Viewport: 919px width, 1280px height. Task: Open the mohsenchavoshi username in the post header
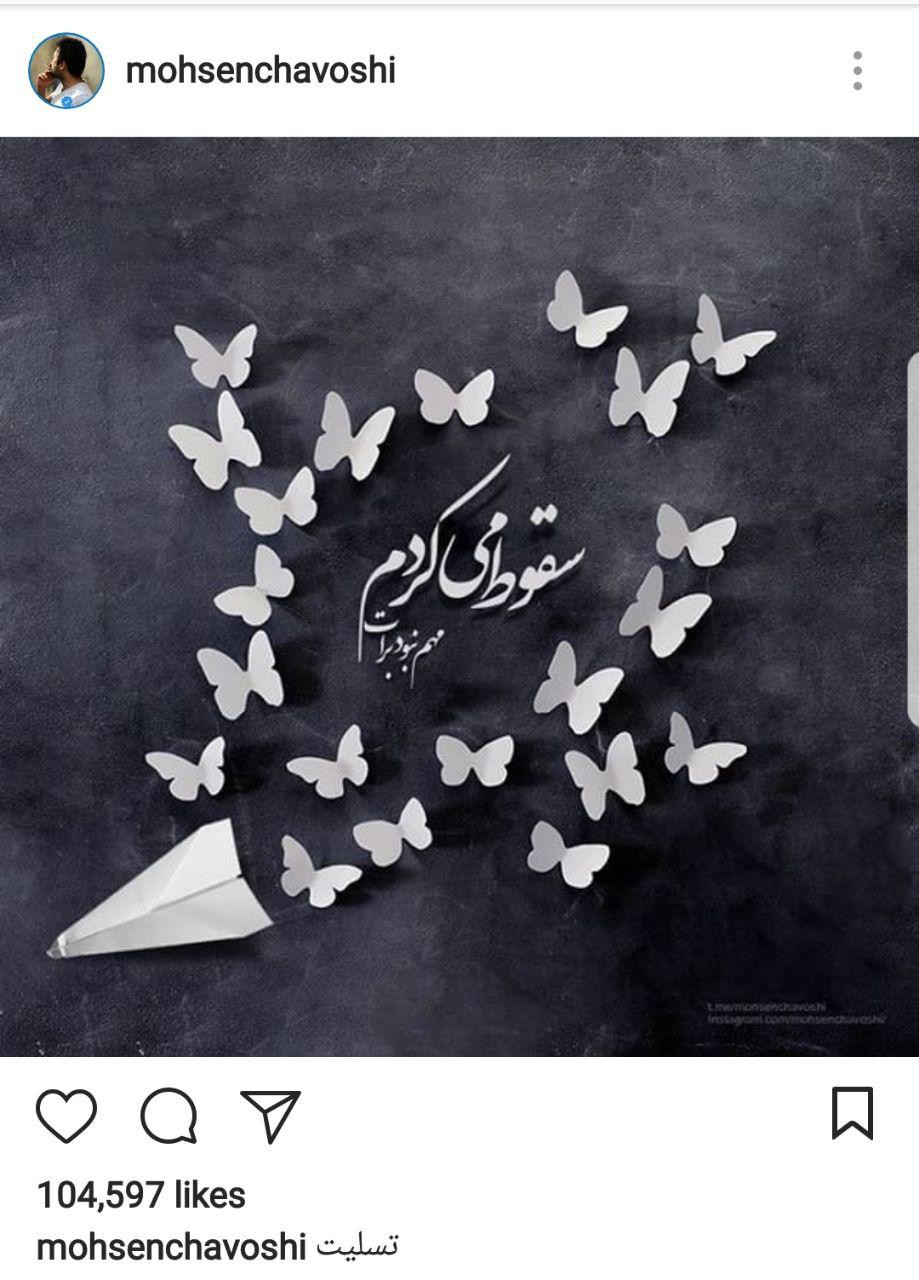coord(260,71)
